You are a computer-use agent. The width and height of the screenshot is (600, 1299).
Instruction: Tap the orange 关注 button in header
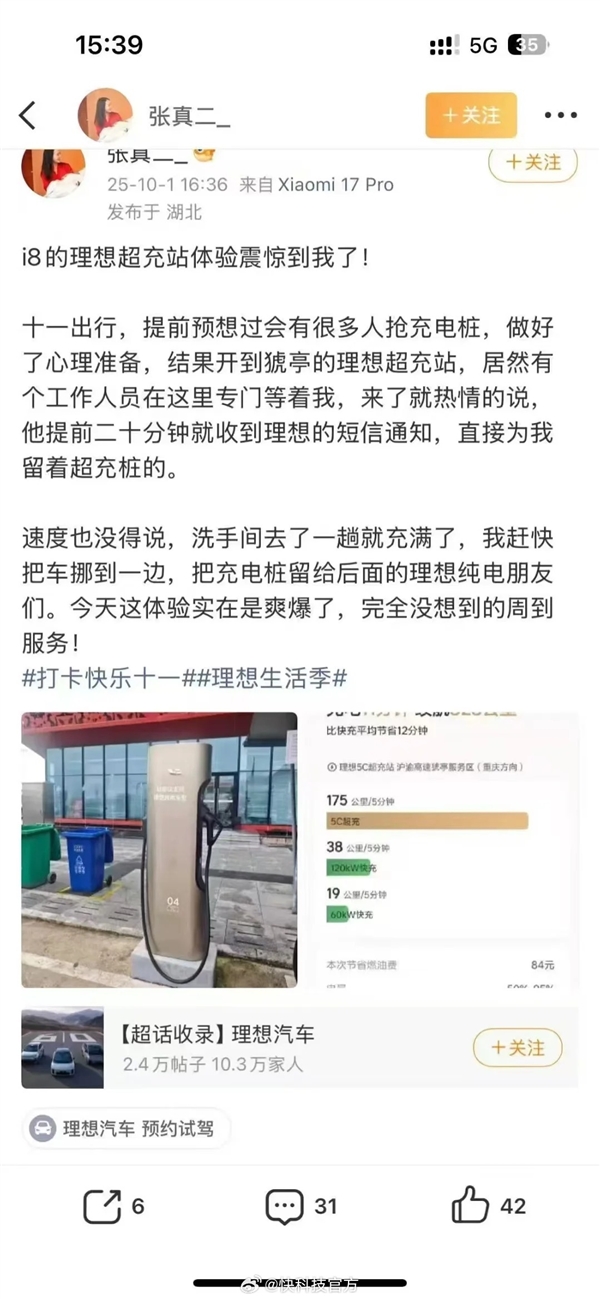(470, 115)
